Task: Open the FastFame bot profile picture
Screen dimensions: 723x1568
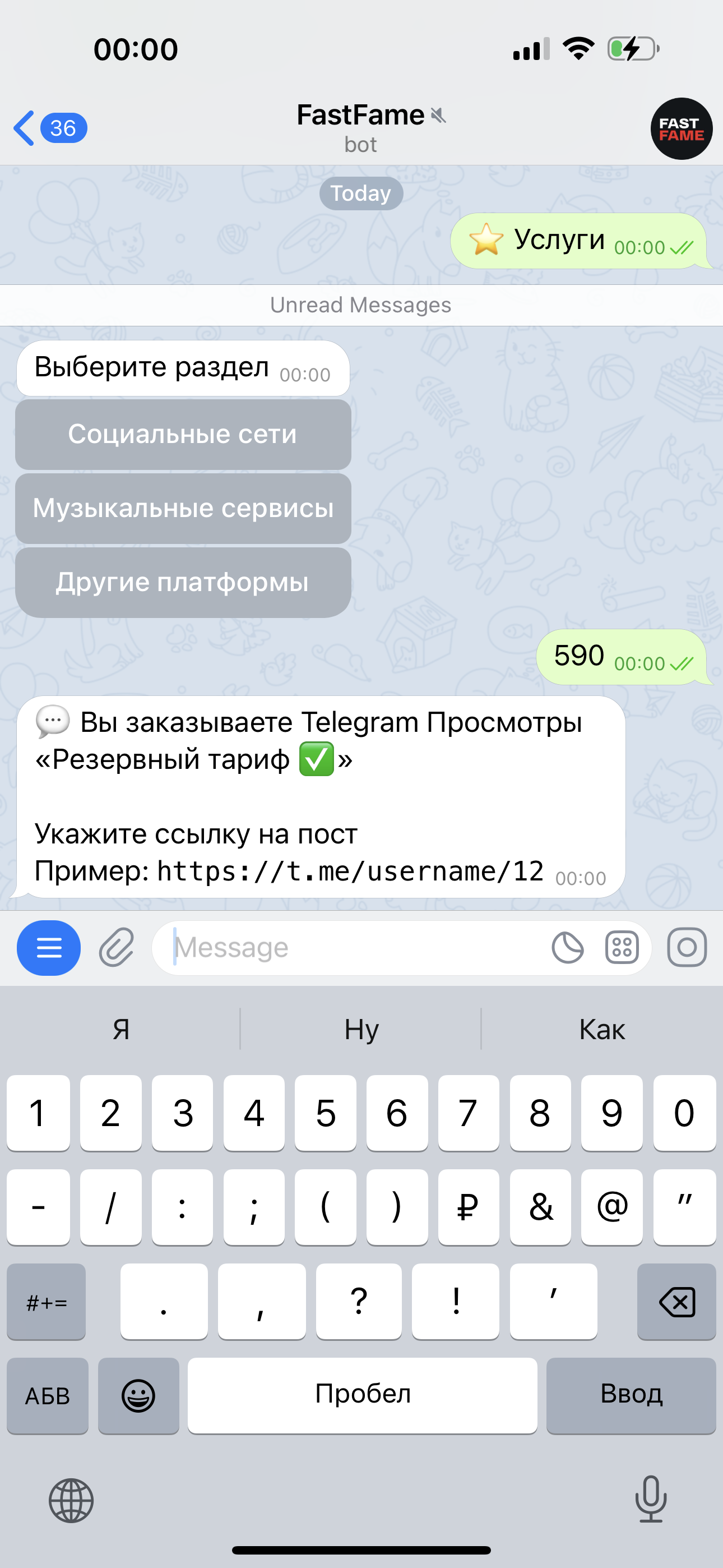Action: 680,128
